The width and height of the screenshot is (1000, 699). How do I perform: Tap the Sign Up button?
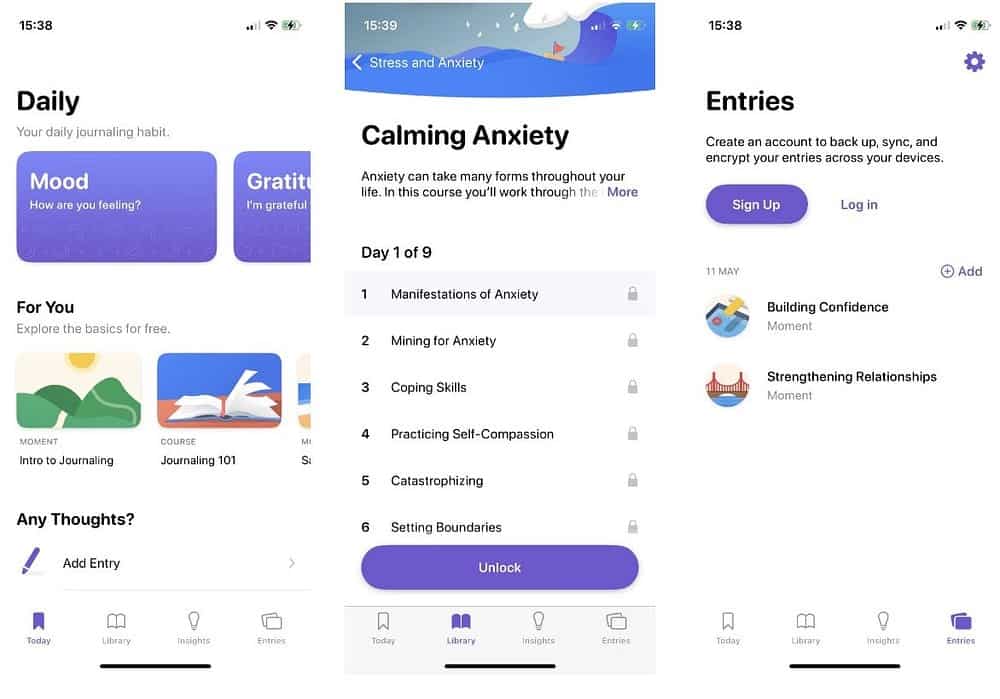pos(756,204)
